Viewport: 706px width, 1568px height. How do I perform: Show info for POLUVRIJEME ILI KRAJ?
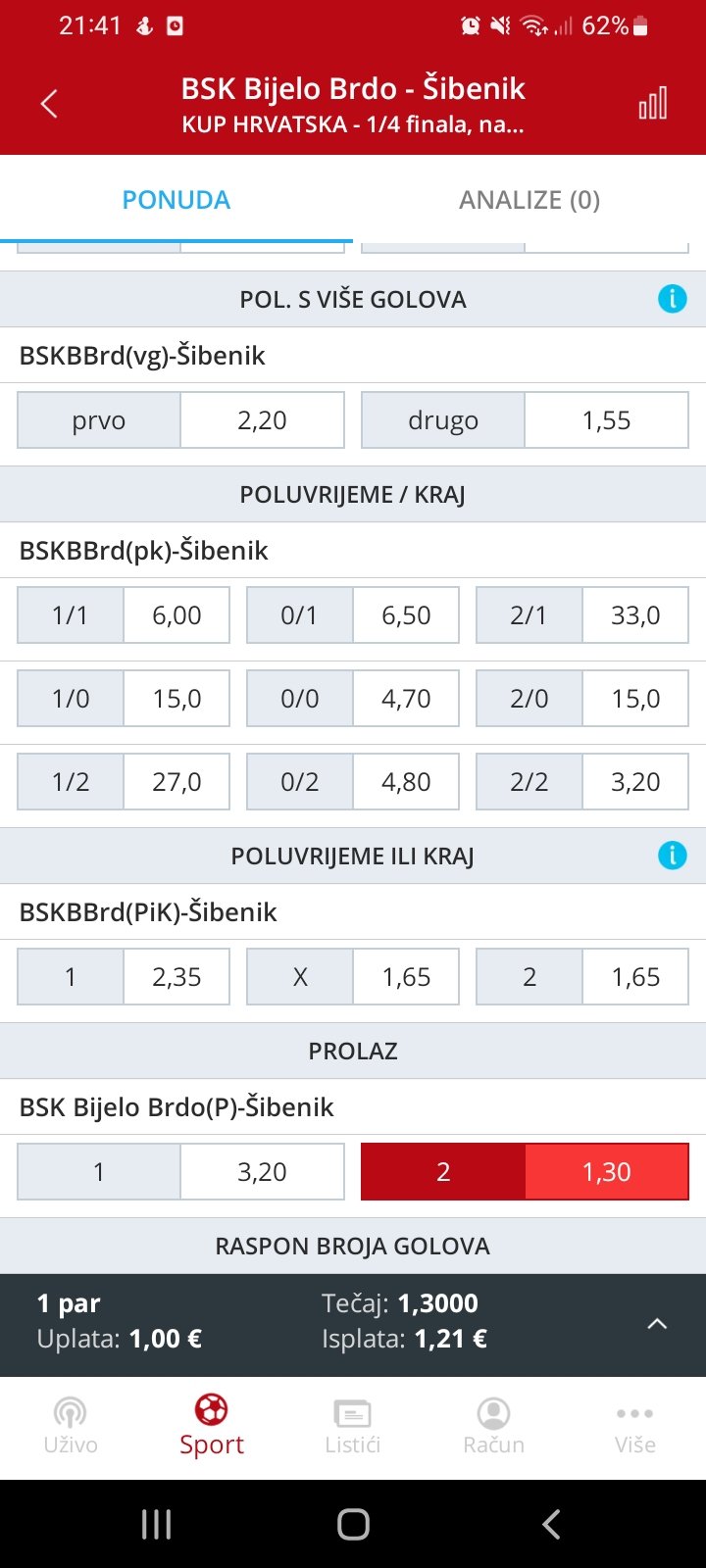click(673, 856)
